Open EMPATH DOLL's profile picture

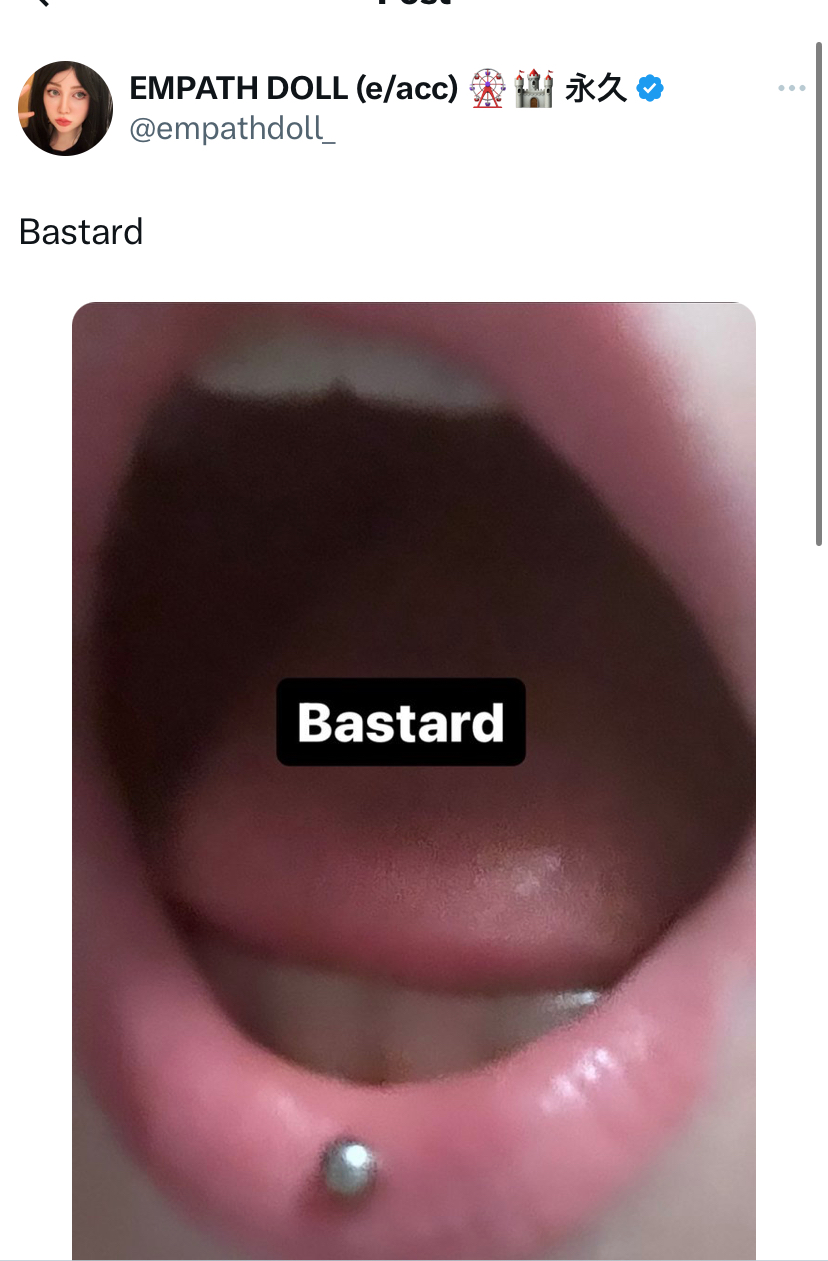(65, 109)
